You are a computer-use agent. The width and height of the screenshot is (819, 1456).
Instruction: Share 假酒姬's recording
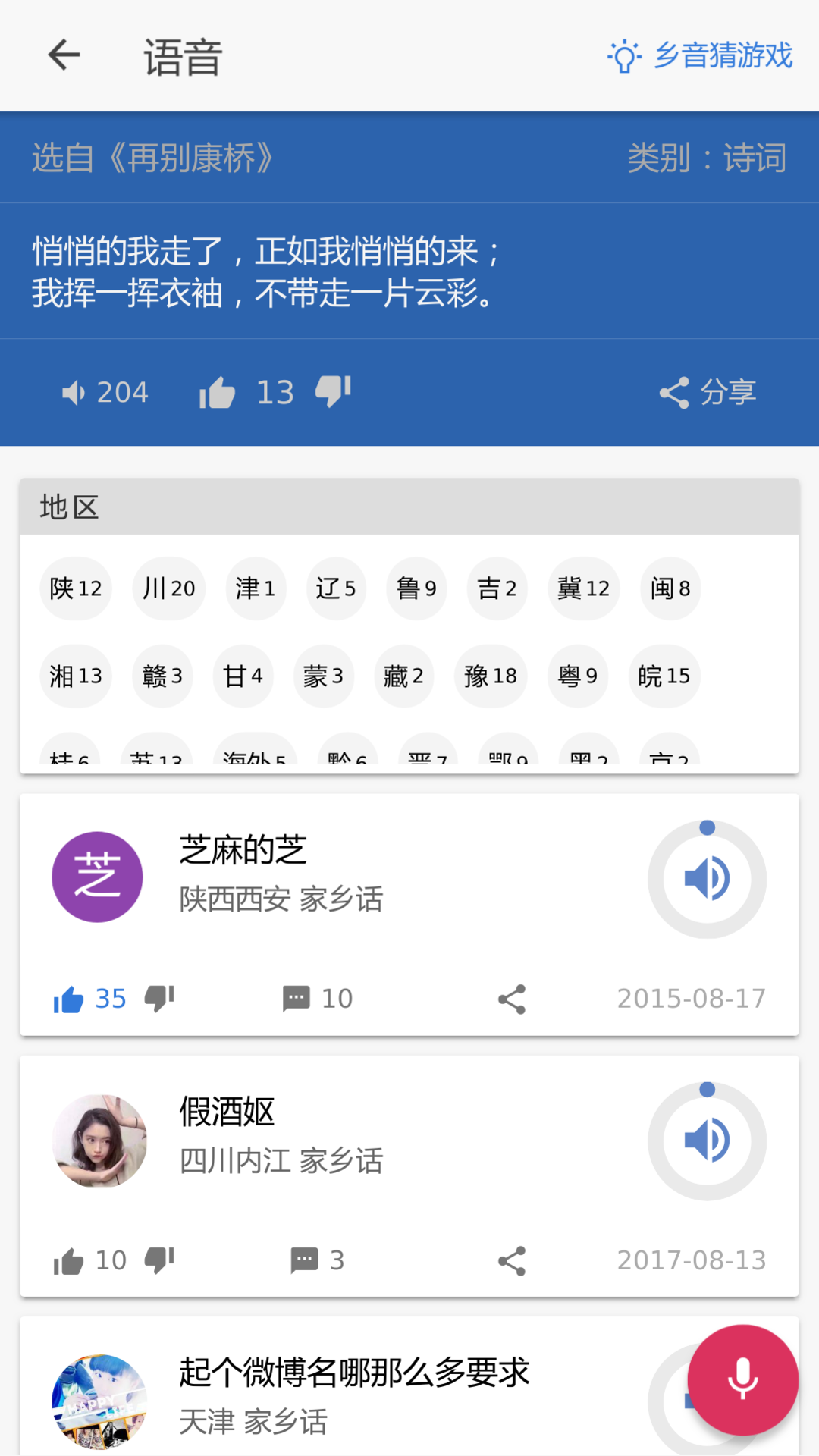512,1261
